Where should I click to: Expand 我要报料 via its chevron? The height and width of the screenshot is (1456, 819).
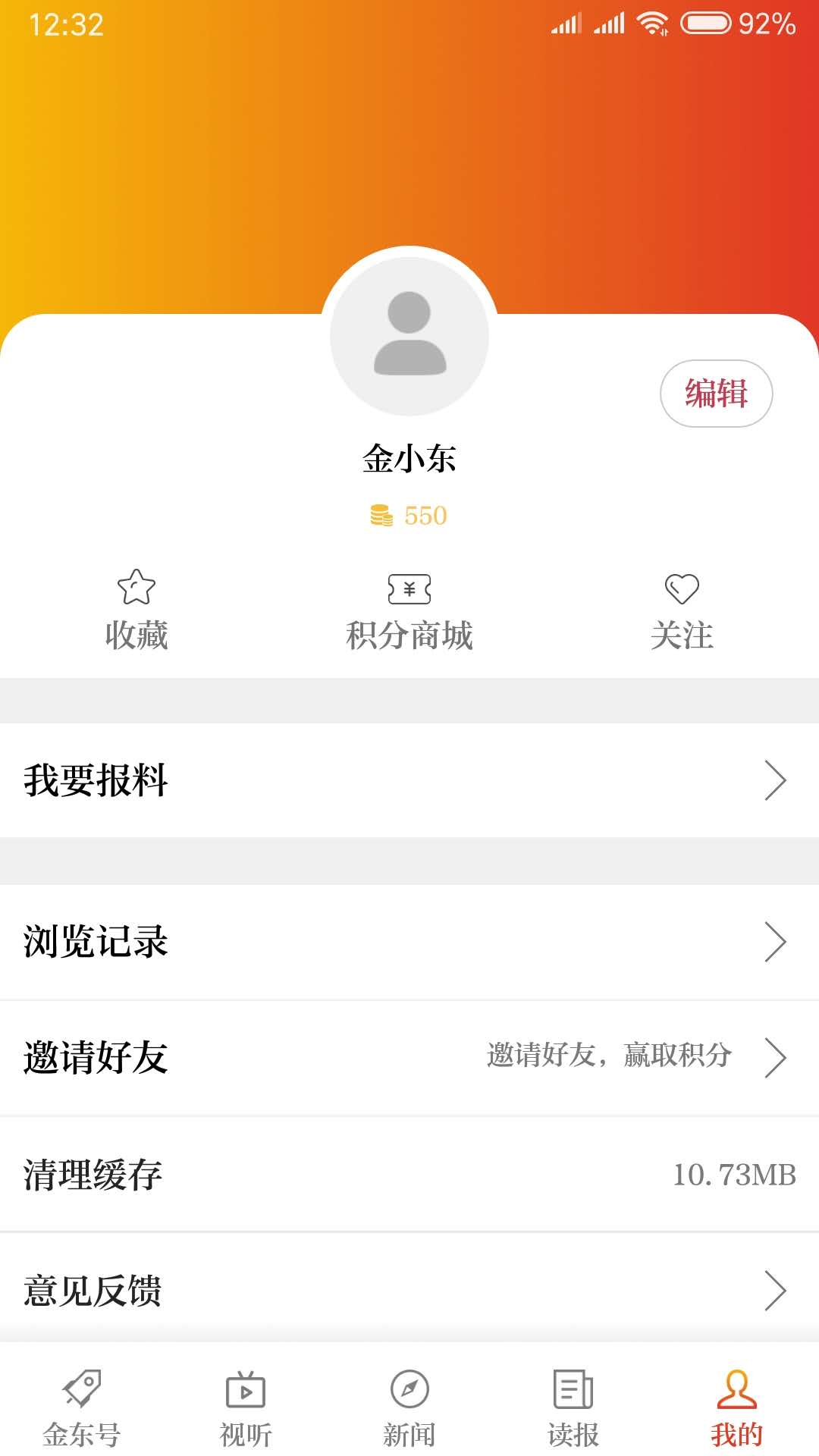tap(775, 780)
